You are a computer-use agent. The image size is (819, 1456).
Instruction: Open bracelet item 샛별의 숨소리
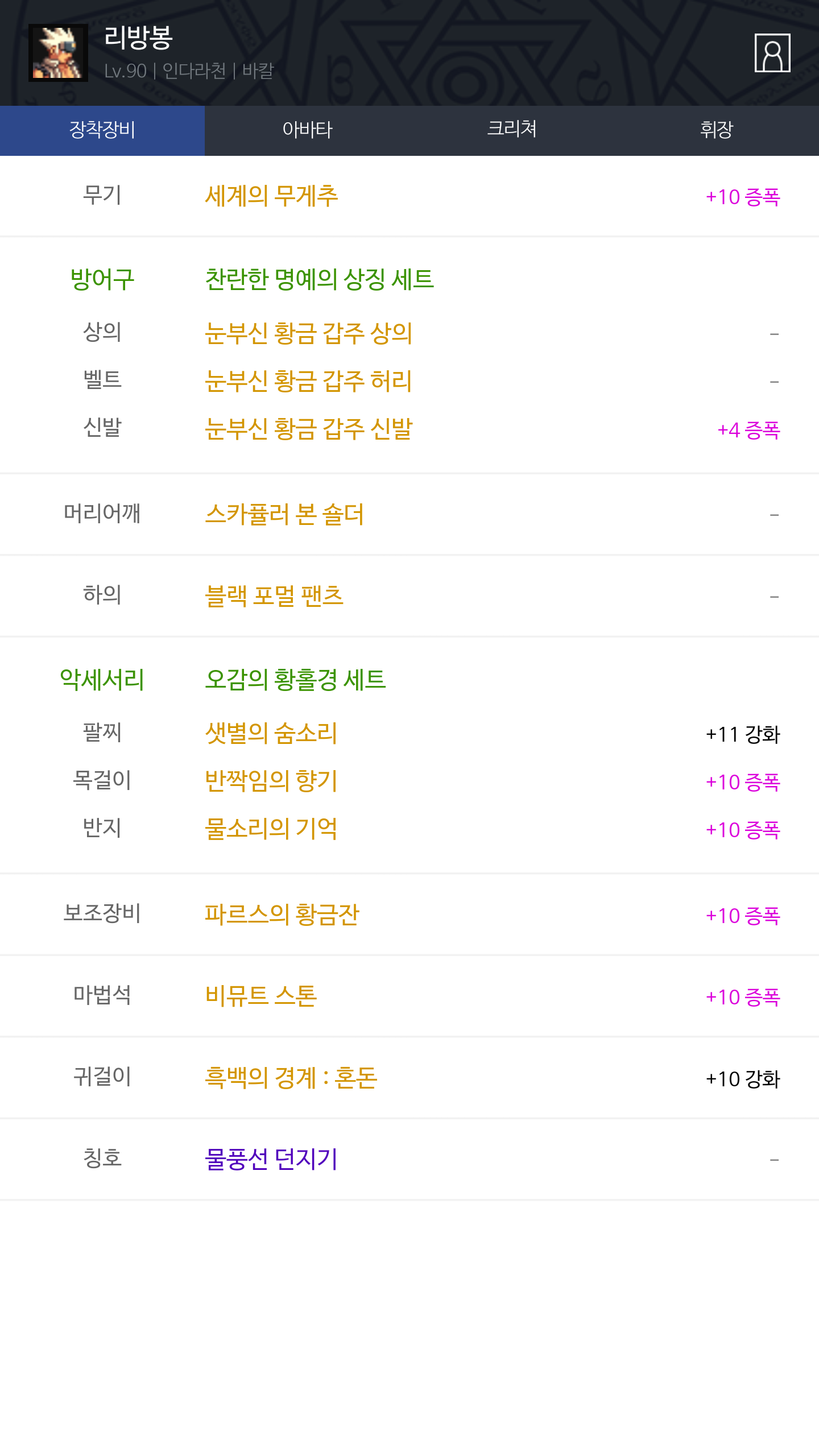point(271,733)
